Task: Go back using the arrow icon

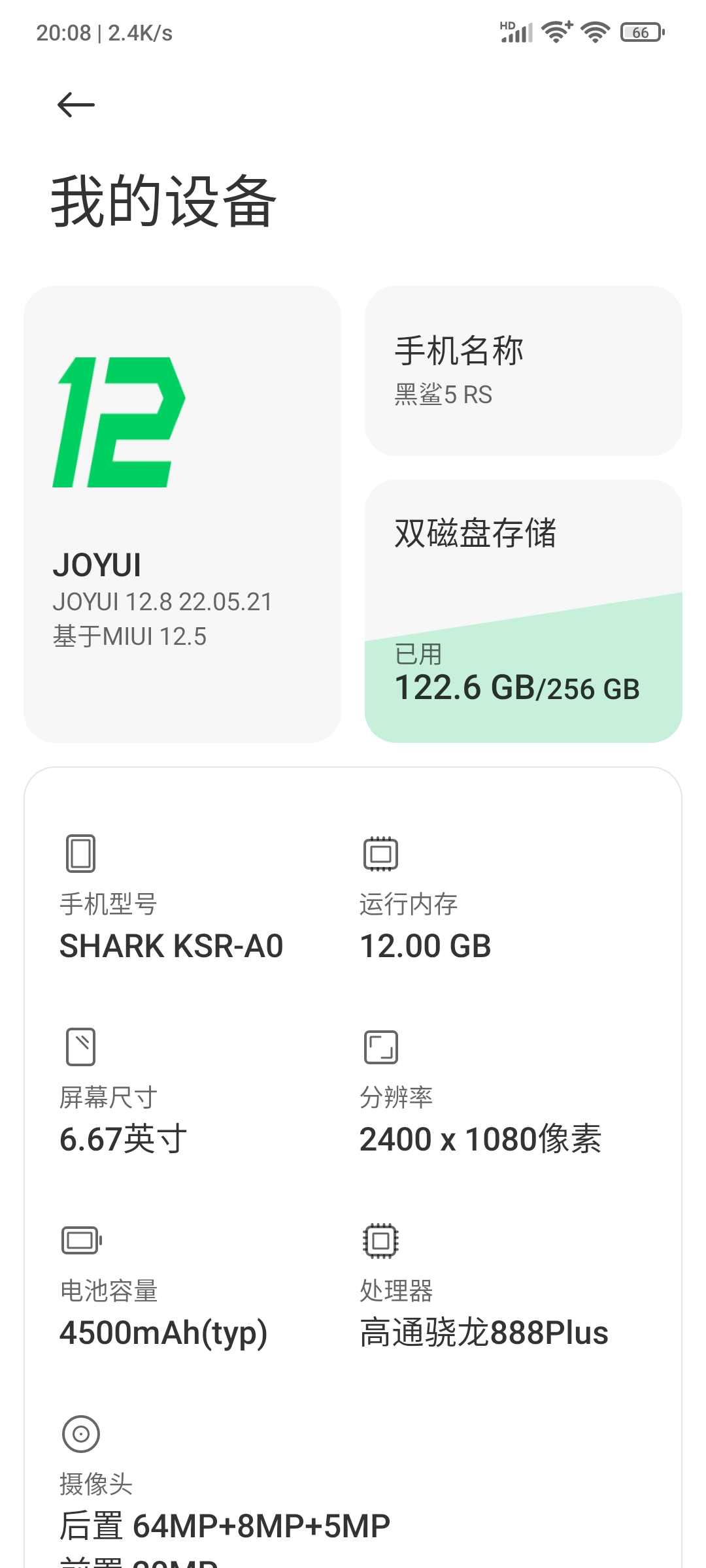Action: point(76,105)
